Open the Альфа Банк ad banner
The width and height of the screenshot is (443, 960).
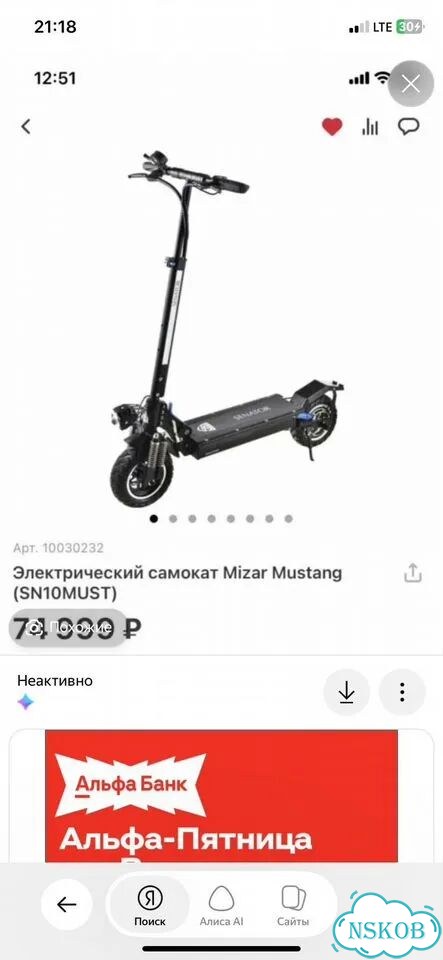tap(222, 796)
